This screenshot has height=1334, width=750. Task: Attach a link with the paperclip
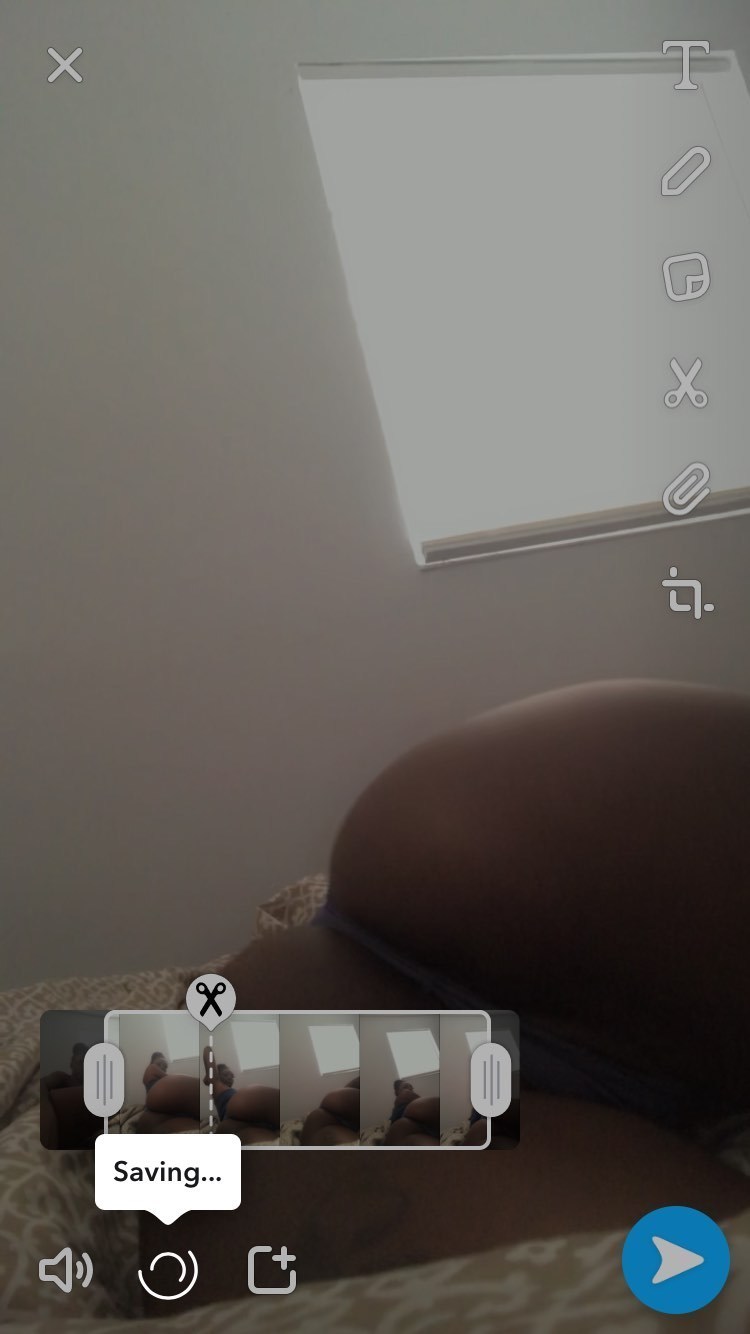pyautogui.click(x=686, y=489)
